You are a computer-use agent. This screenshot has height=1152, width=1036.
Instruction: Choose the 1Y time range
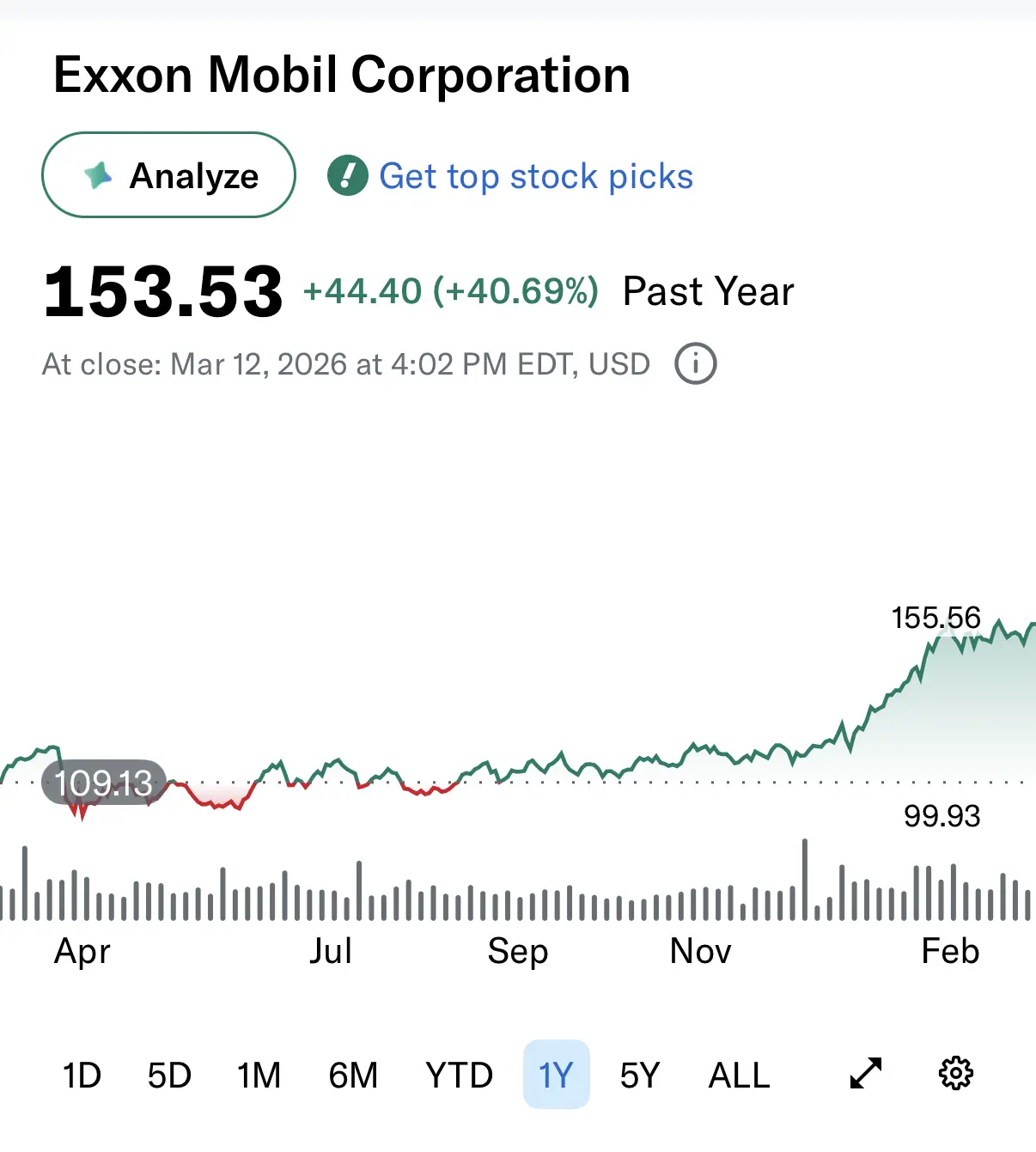(556, 1075)
